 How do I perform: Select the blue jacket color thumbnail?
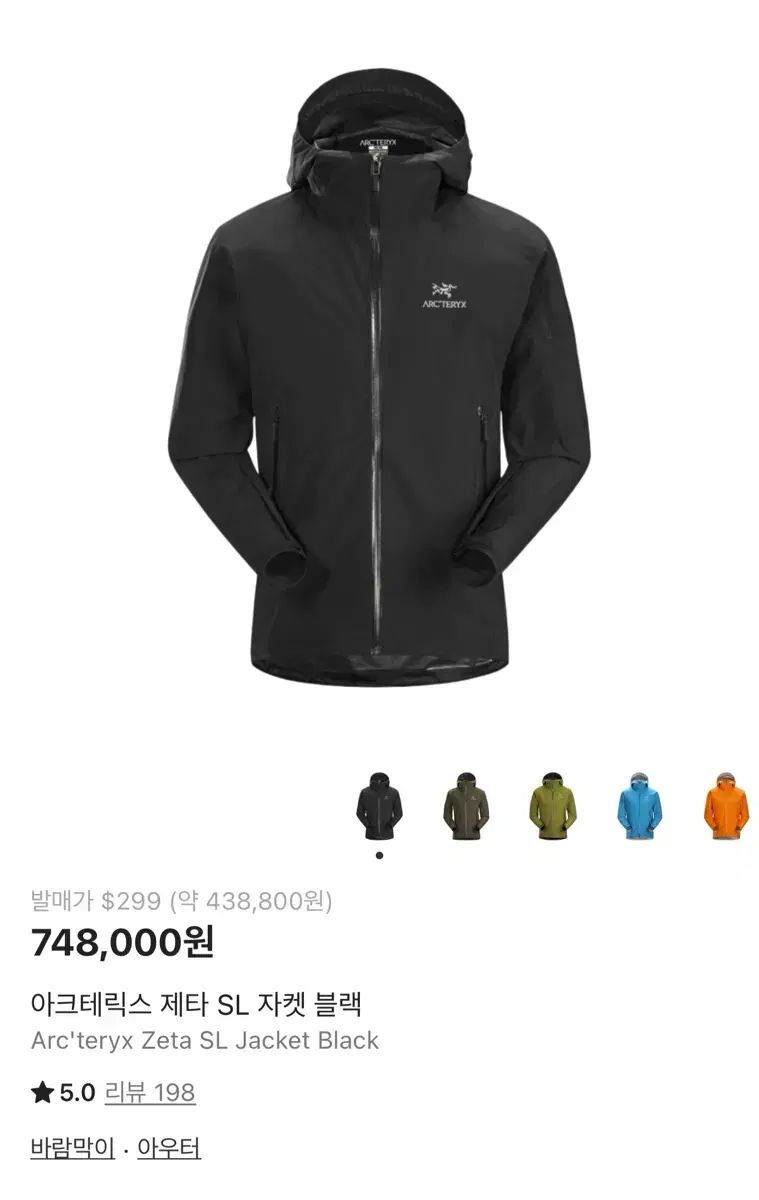click(639, 806)
